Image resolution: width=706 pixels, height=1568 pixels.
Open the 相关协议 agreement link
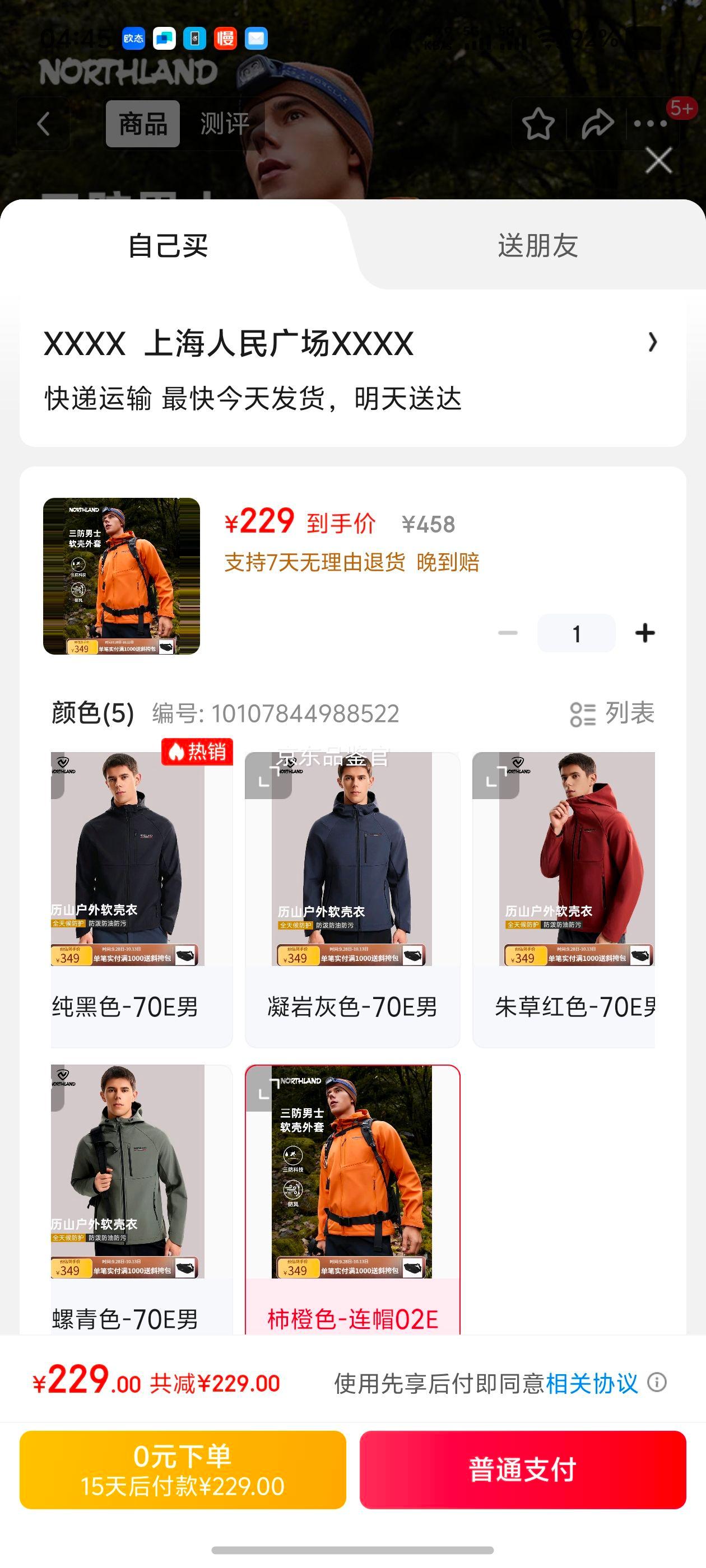(x=592, y=1384)
